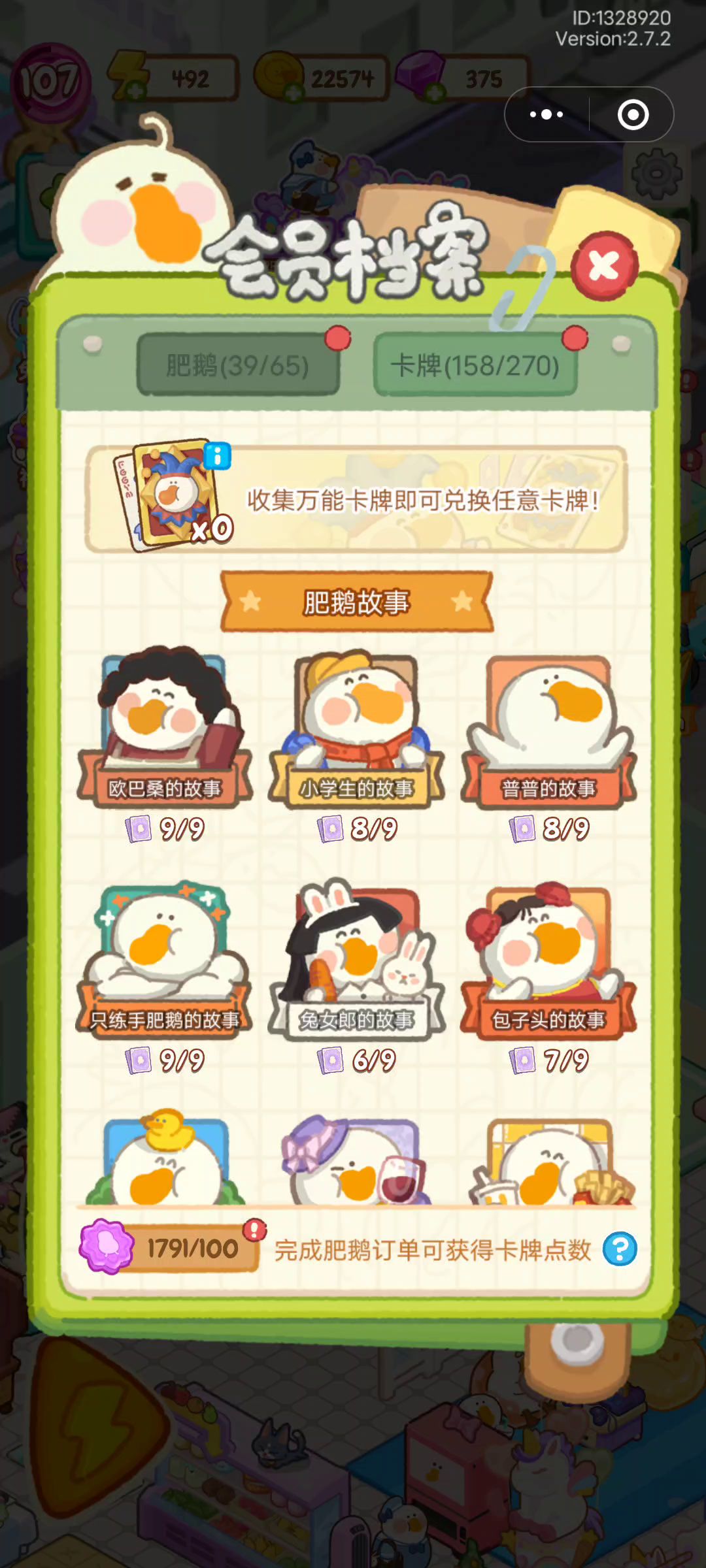Switch to the 卡牌(158/270) tab
Screen dimensions: 706x1568
pyautogui.click(x=475, y=365)
